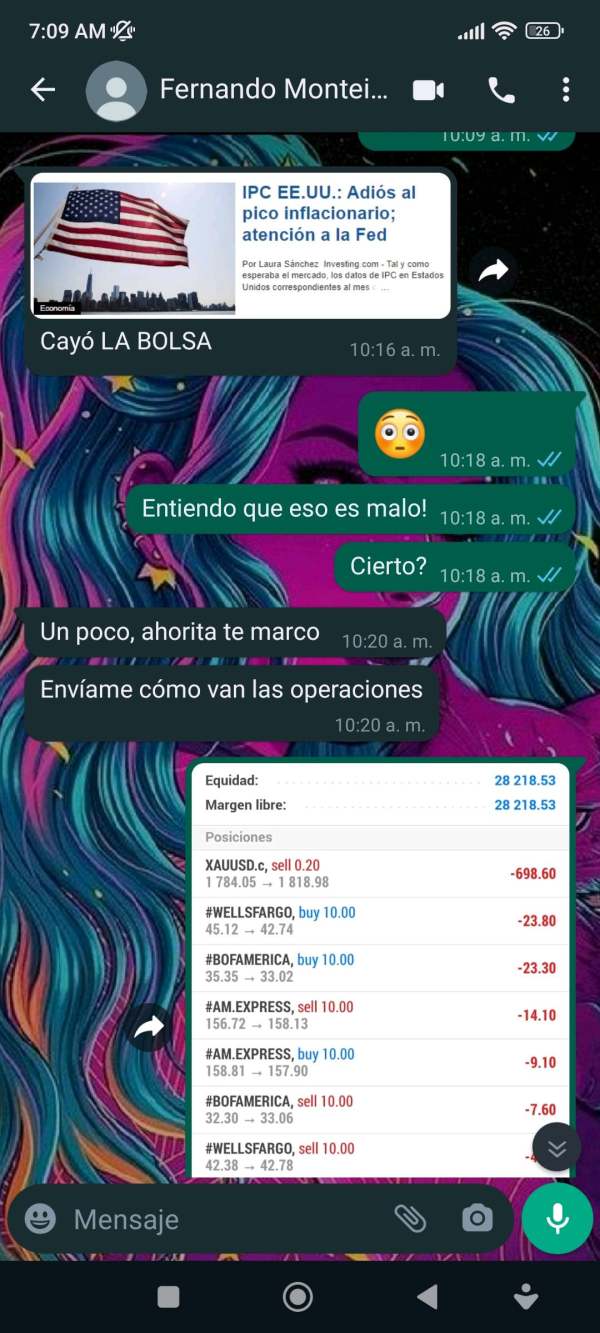
Task: Open the chat overflow menu
Action: [x=566, y=90]
